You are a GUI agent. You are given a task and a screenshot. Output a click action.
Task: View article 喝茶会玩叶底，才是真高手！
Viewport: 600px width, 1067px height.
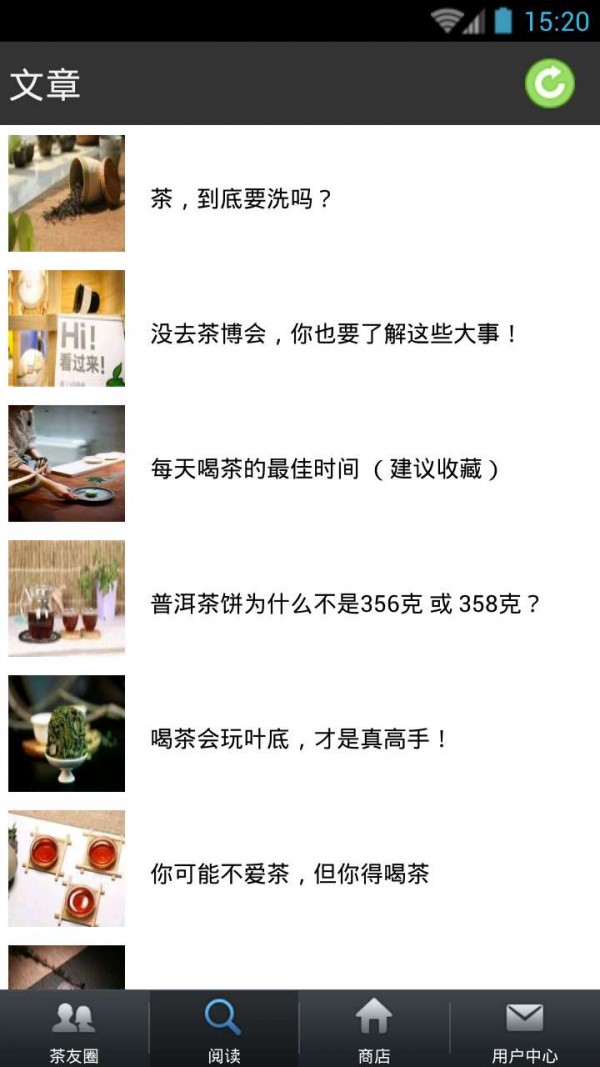coord(300,738)
